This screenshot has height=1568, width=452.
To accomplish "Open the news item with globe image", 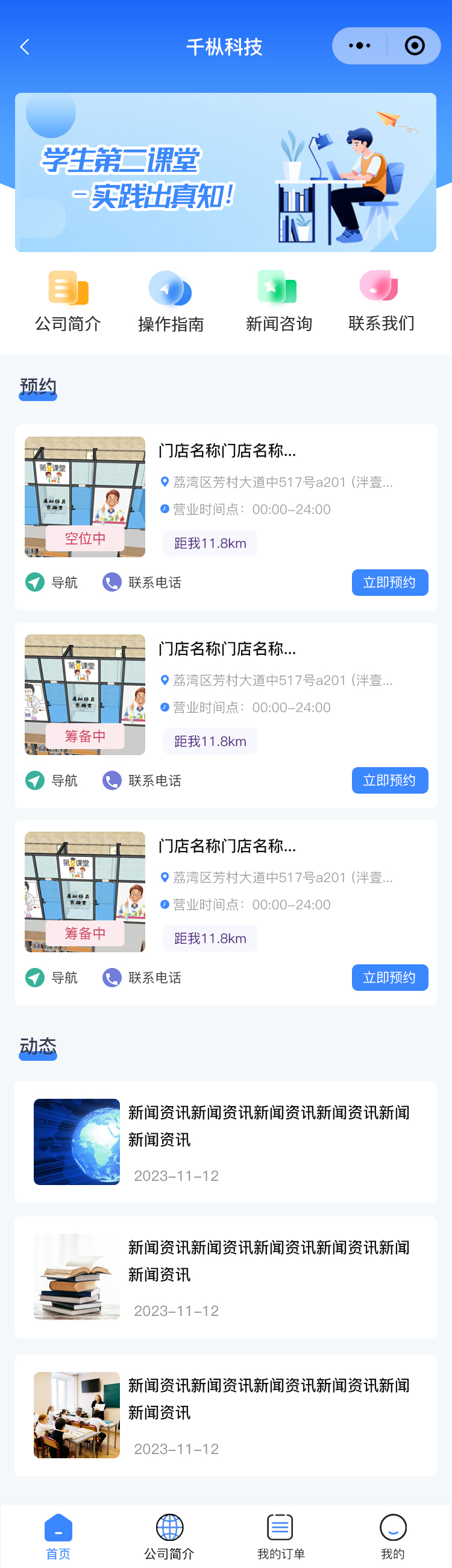I will point(225,1141).
